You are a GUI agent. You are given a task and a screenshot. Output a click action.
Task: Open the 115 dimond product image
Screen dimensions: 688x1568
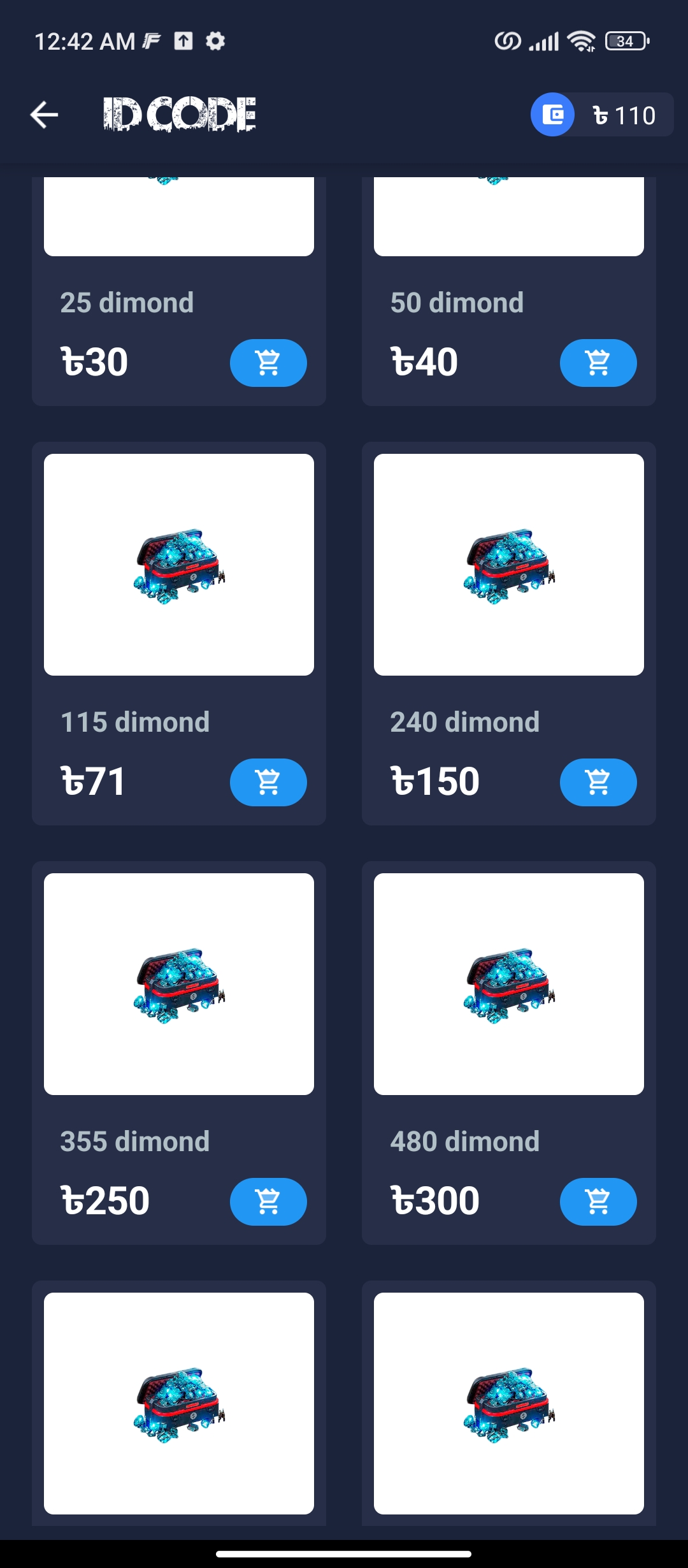179,565
